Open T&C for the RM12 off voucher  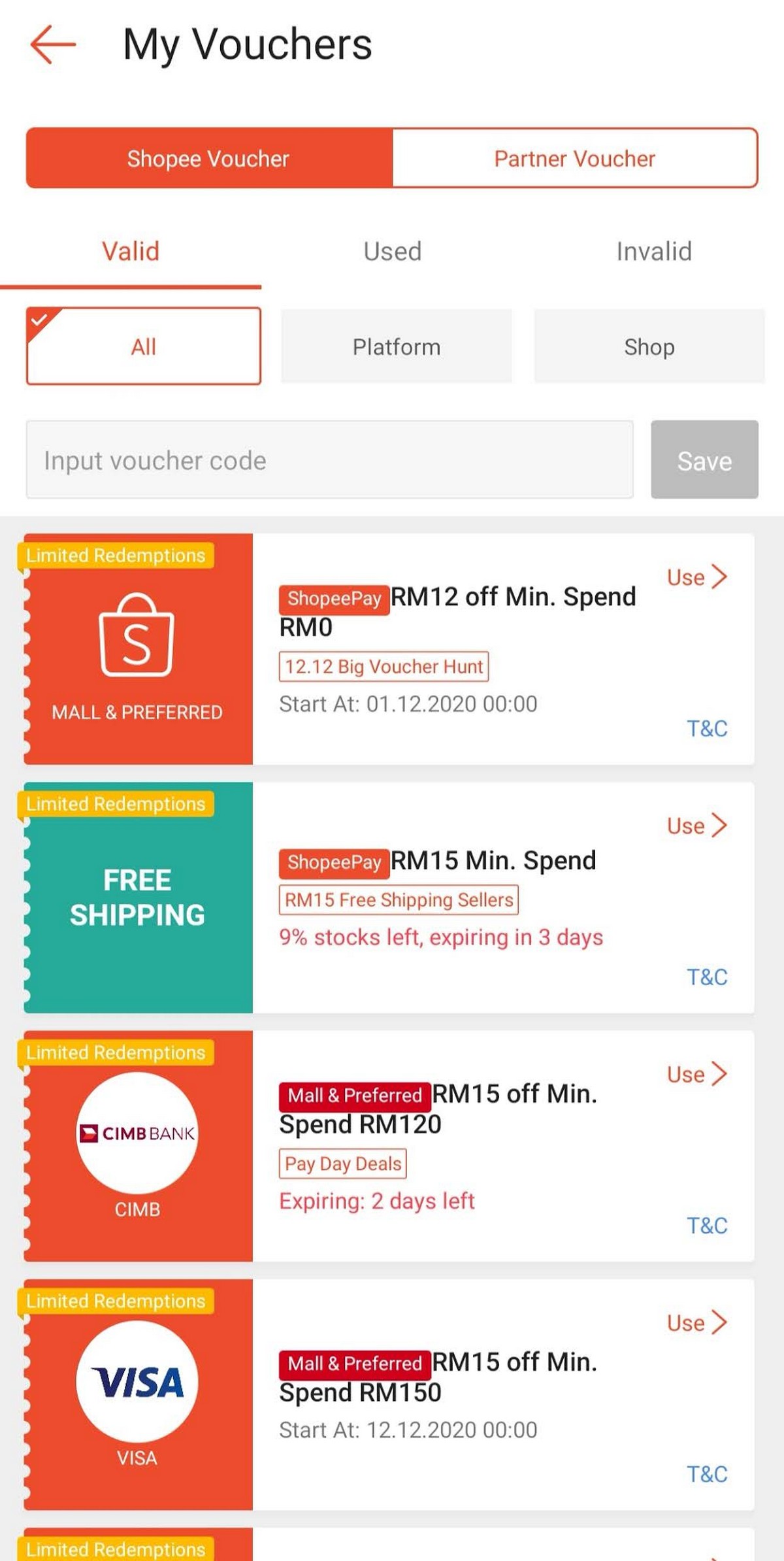pyautogui.click(x=707, y=728)
